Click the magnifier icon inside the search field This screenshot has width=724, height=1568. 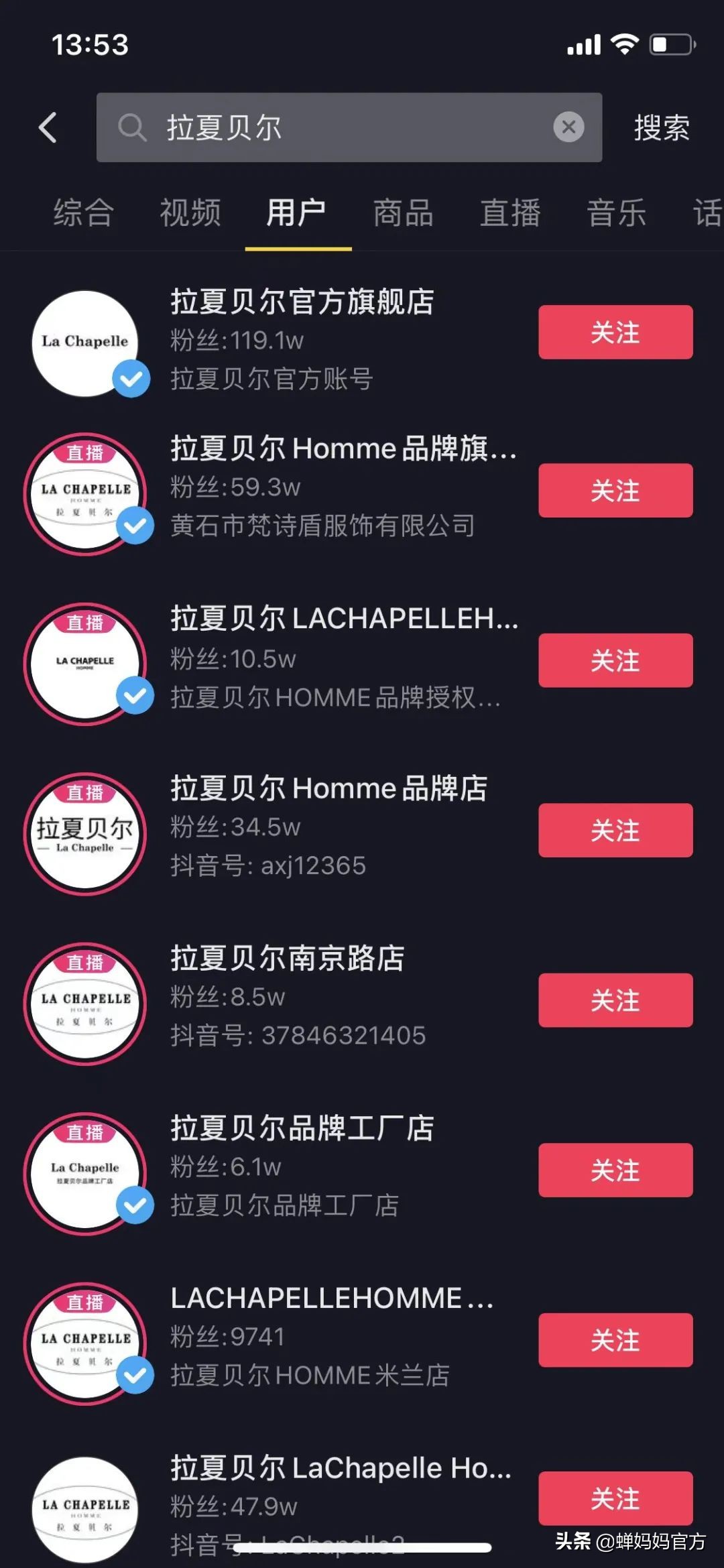(x=133, y=127)
